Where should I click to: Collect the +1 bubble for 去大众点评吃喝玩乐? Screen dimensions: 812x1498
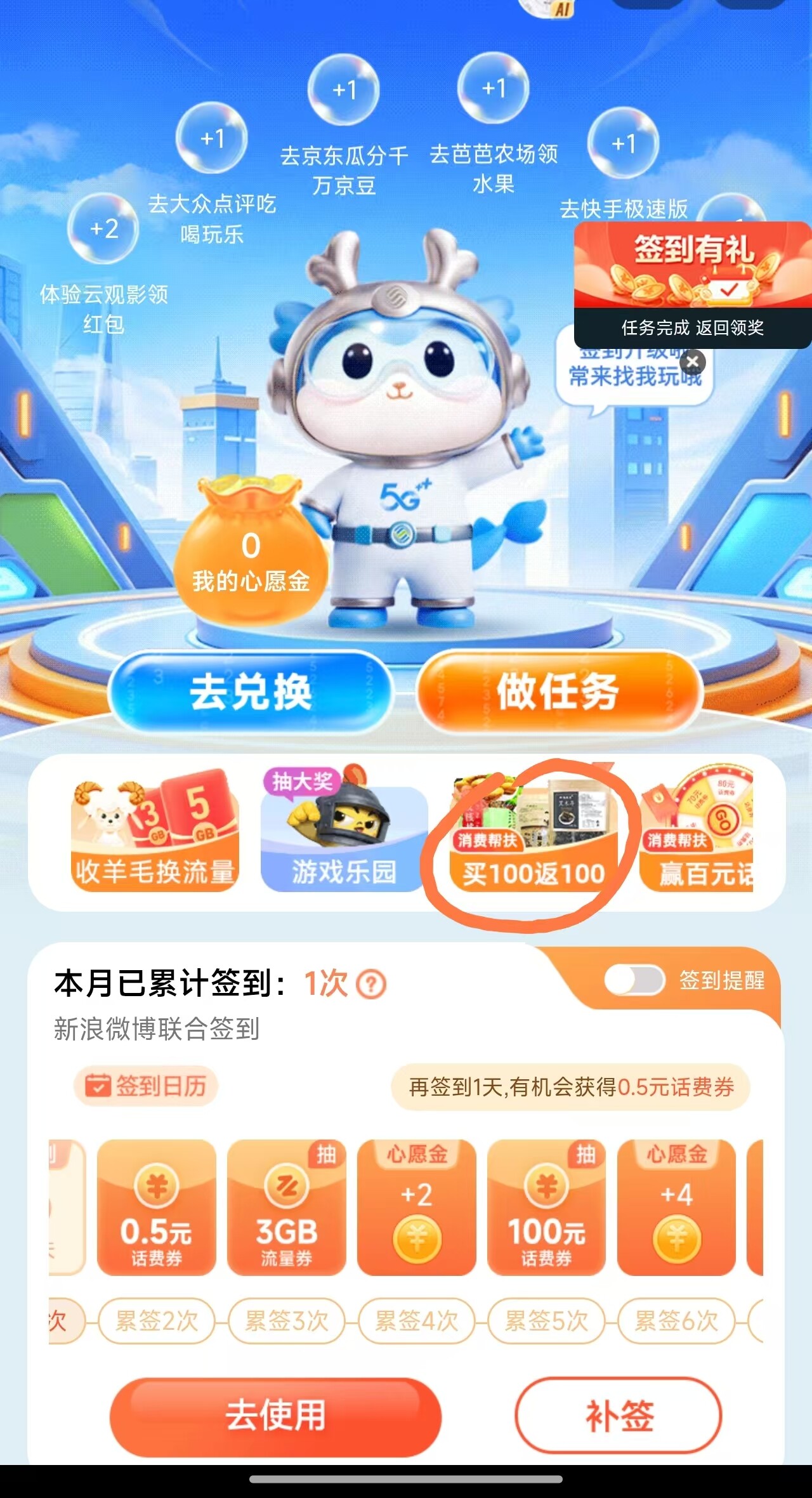tap(211, 138)
